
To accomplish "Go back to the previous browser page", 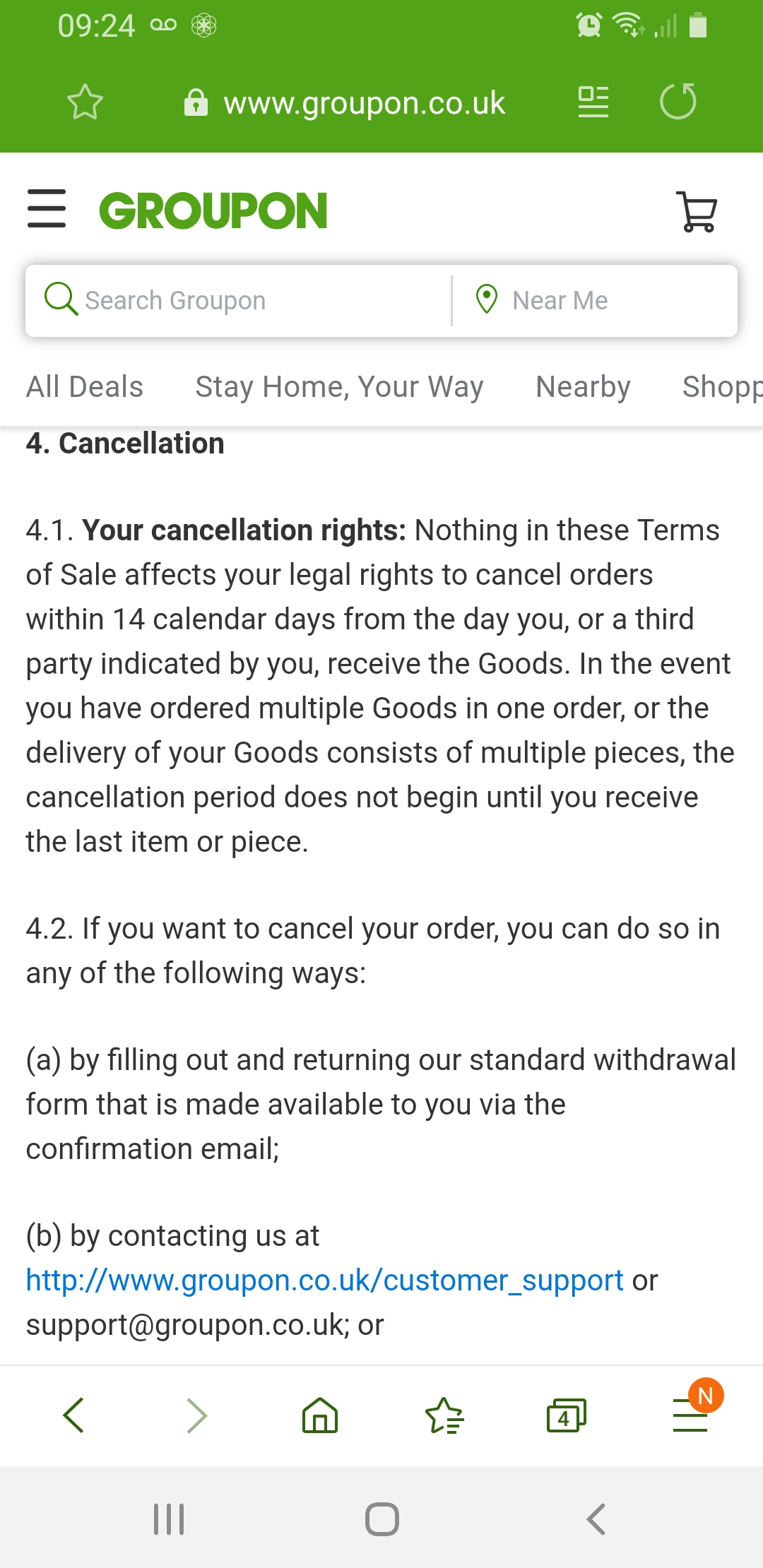I will click(x=73, y=1415).
